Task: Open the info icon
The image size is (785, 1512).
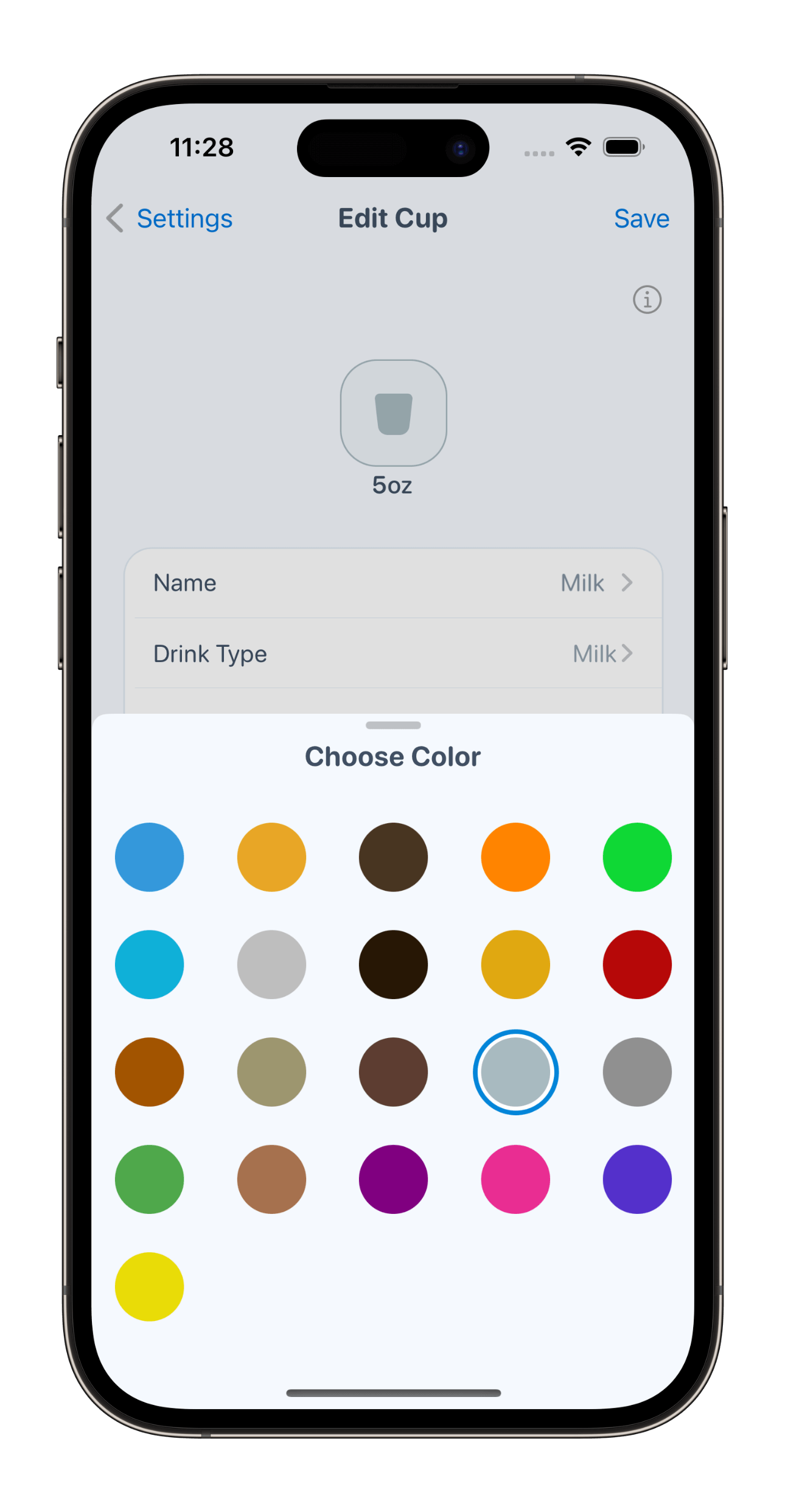Action: tap(646, 299)
